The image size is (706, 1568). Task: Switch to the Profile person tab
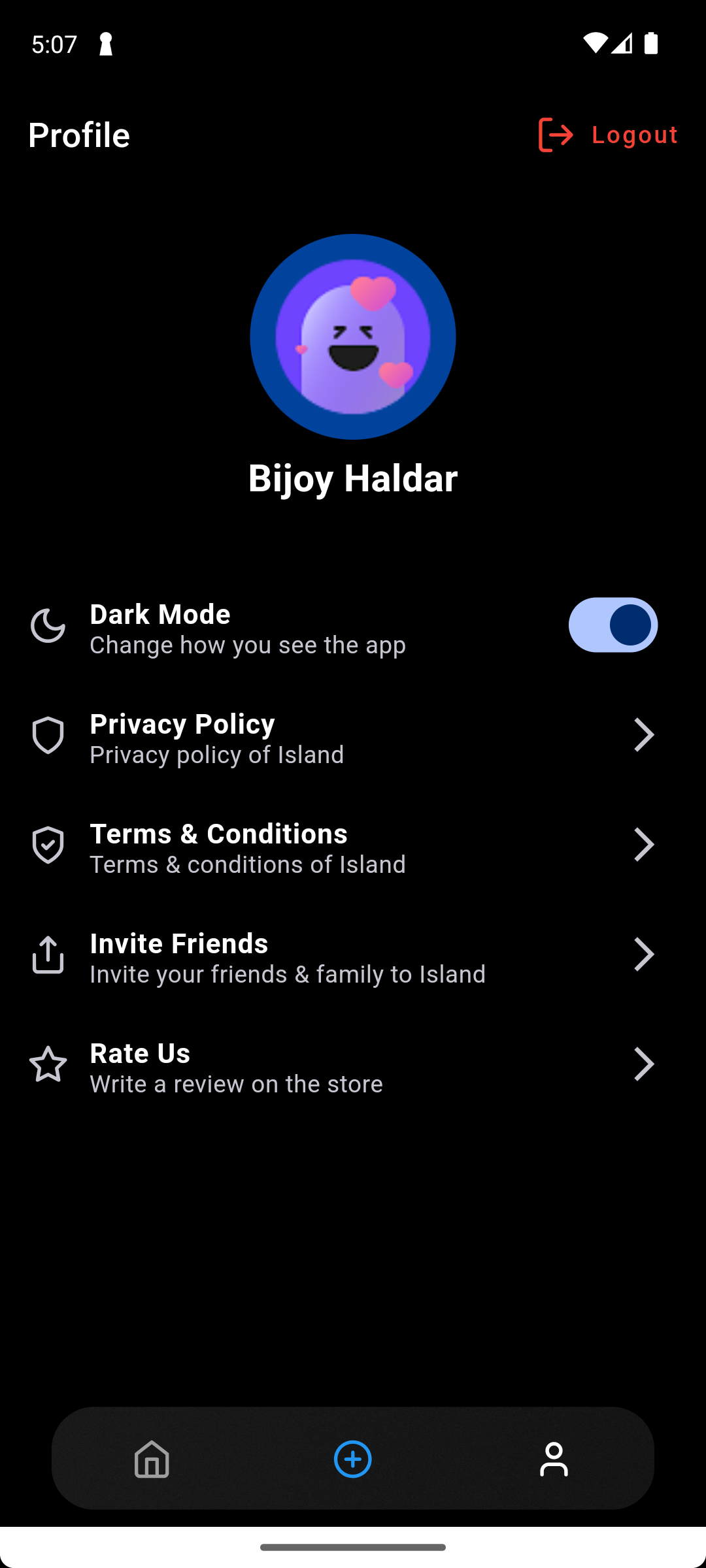[x=554, y=1459]
